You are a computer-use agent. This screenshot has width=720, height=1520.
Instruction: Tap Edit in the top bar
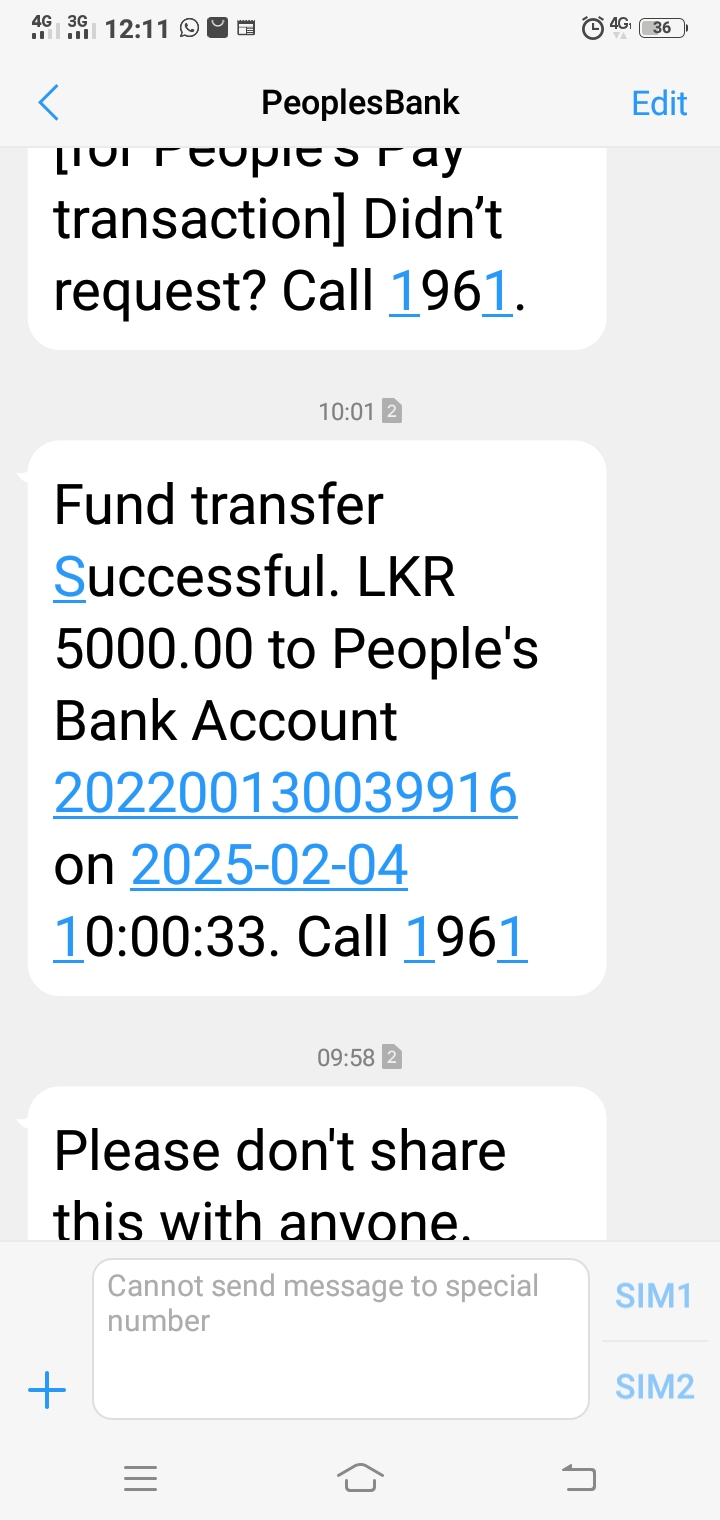pos(659,103)
